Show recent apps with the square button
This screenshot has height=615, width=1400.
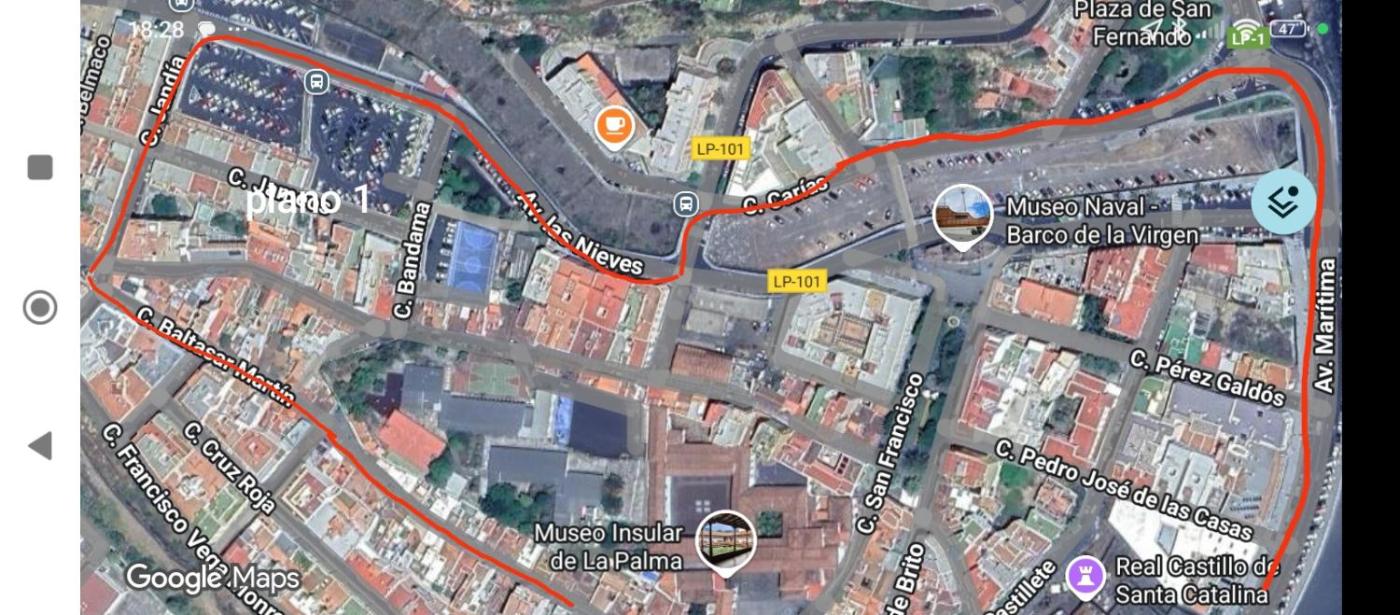[39, 167]
